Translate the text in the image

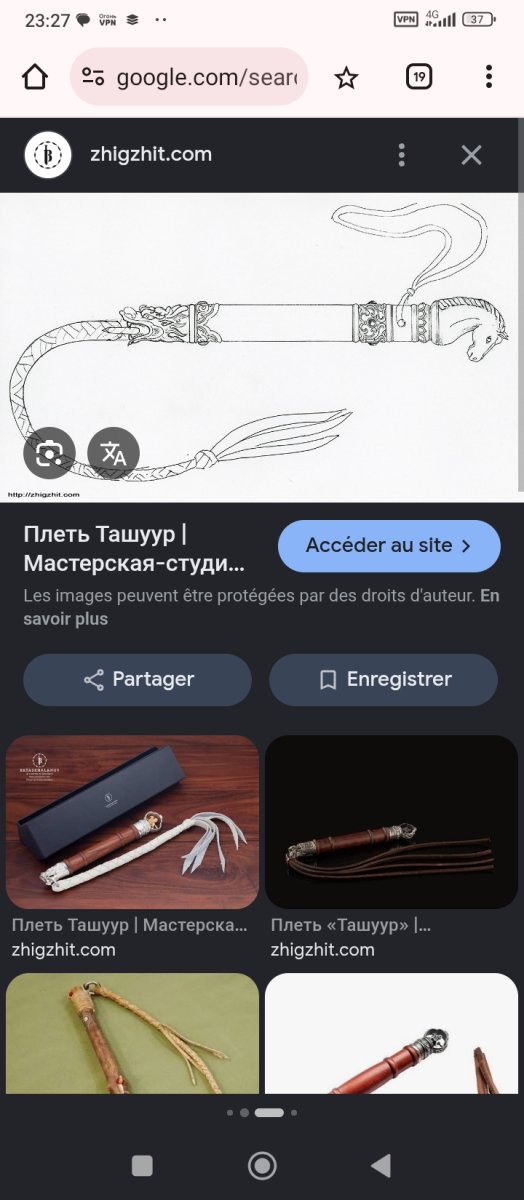coord(114,454)
